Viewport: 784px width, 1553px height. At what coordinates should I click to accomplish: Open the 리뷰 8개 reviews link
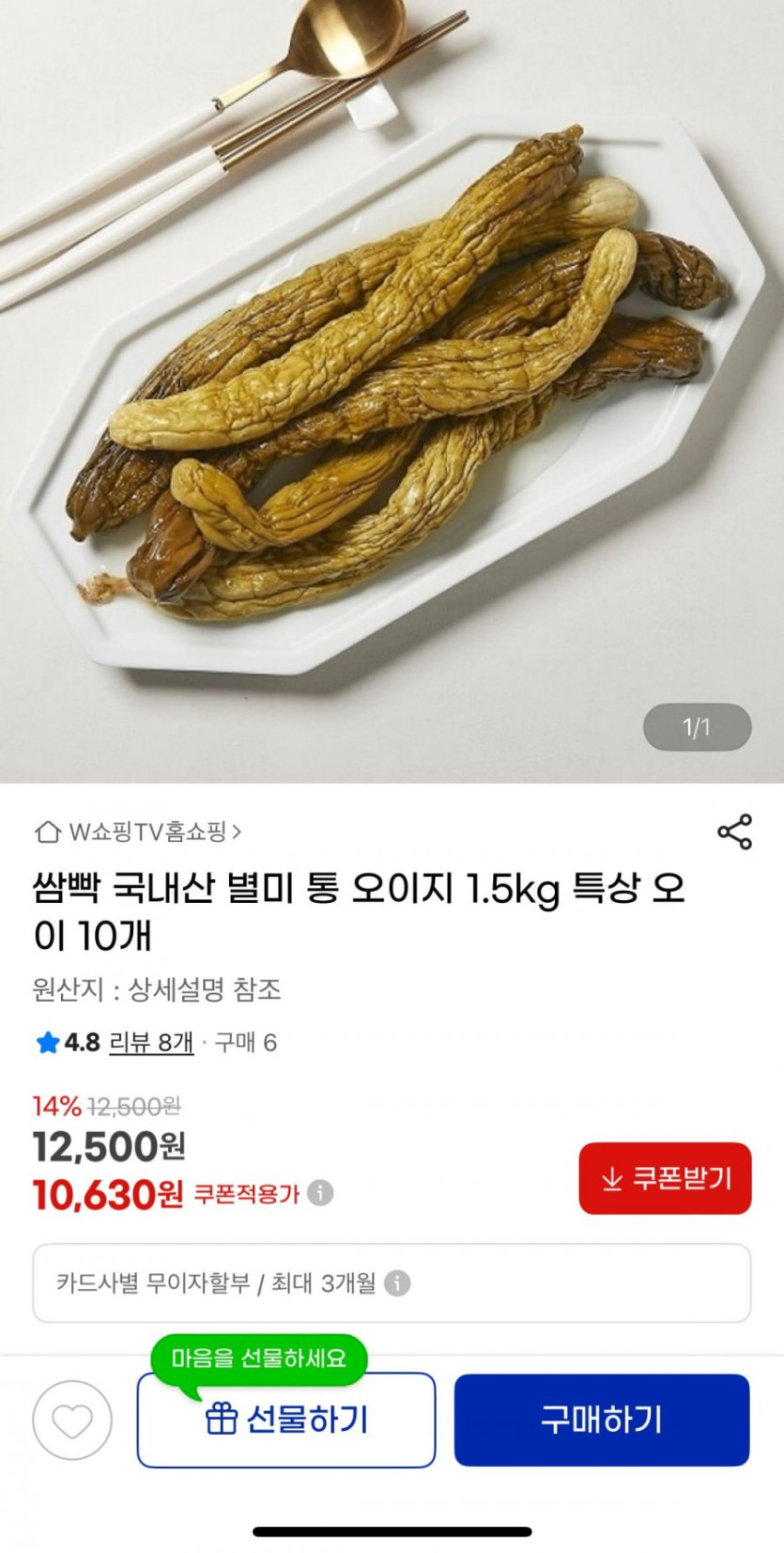click(151, 1042)
